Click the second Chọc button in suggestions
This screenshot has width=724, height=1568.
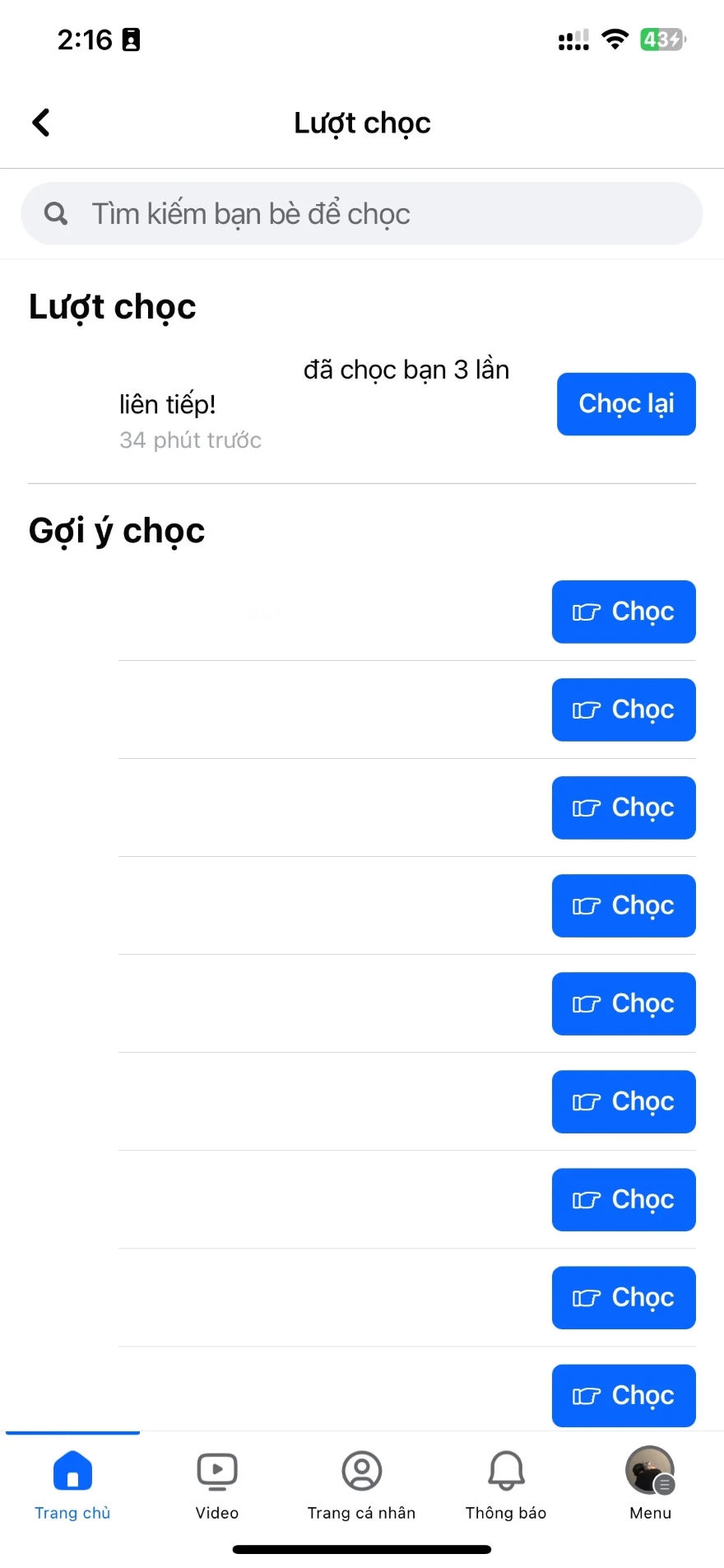[x=623, y=710]
